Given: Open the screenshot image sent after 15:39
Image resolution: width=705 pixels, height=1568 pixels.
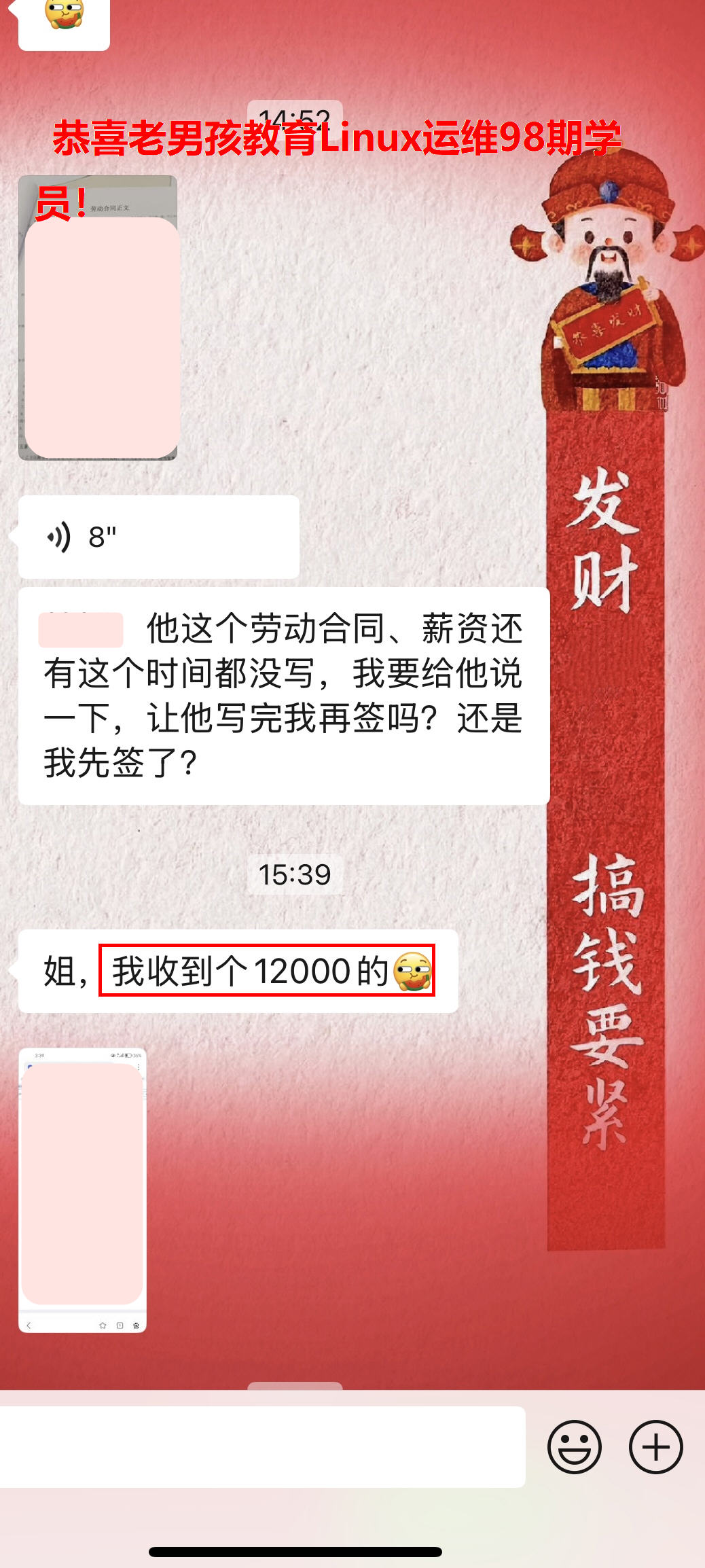Looking at the screenshot, I should [82, 1190].
